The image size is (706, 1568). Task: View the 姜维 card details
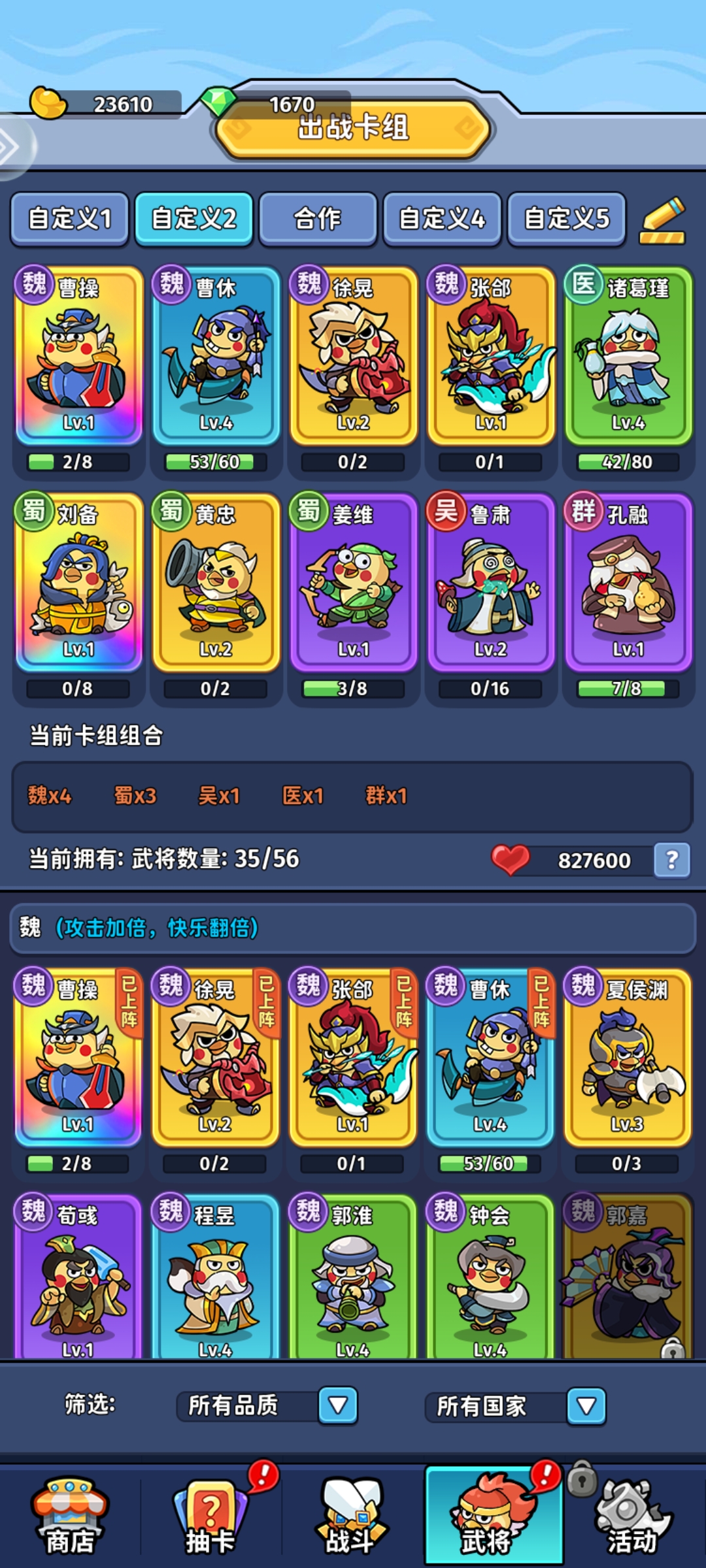click(x=353, y=583)
